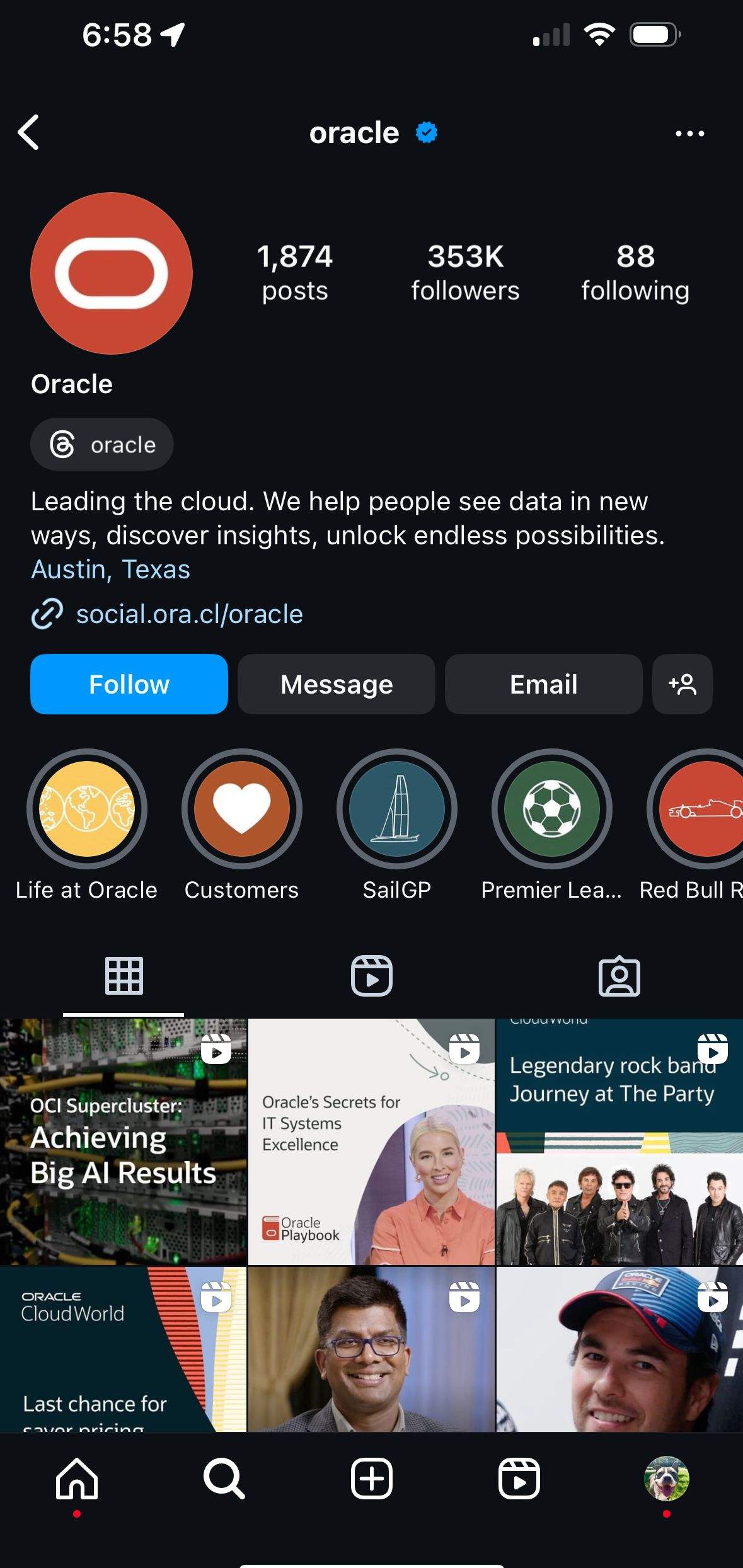The width and height of the screenshot is (743, 1568).
Task: Open Oracle's Threads profile chip
Action: [x=102, y=445]
